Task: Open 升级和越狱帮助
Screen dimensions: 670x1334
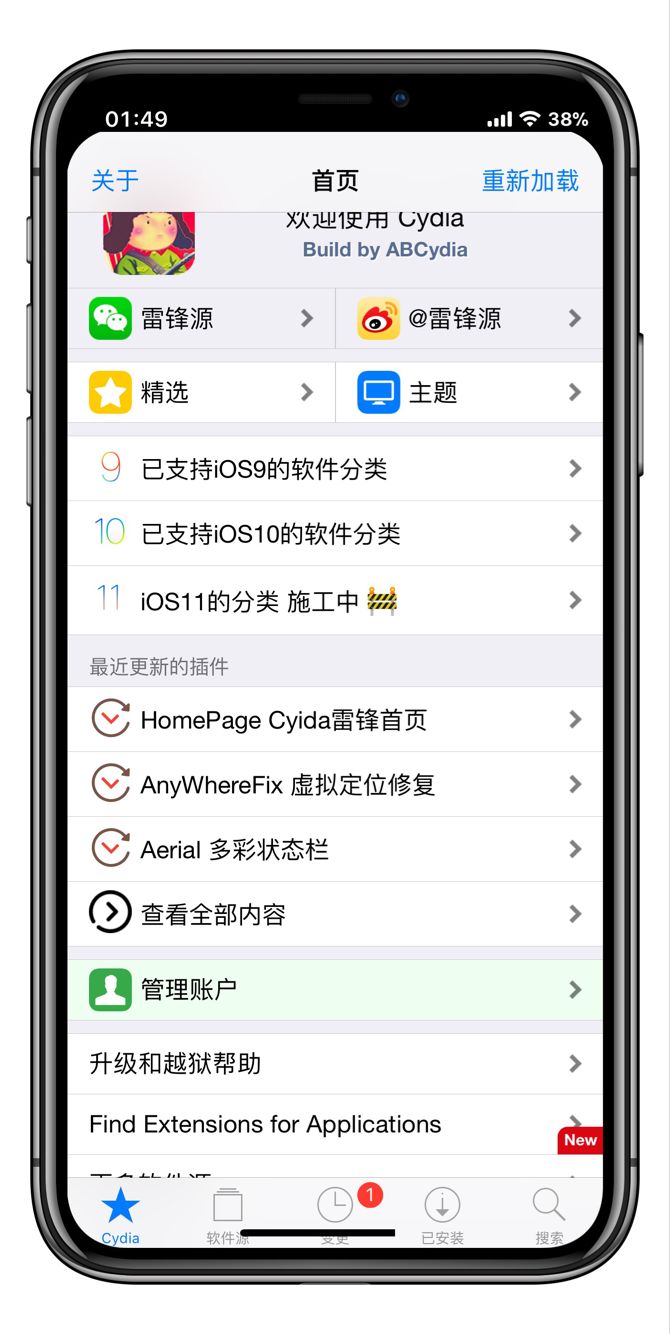Action: point(335,1063)
